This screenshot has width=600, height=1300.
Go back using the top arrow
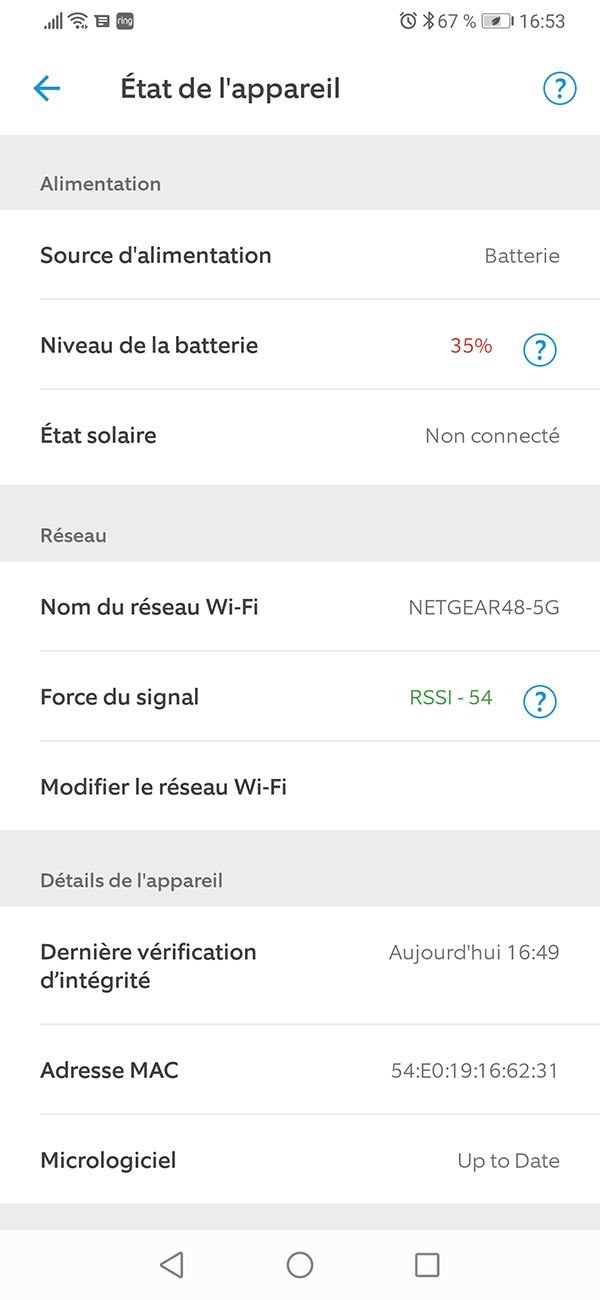(x=47, y=89)
